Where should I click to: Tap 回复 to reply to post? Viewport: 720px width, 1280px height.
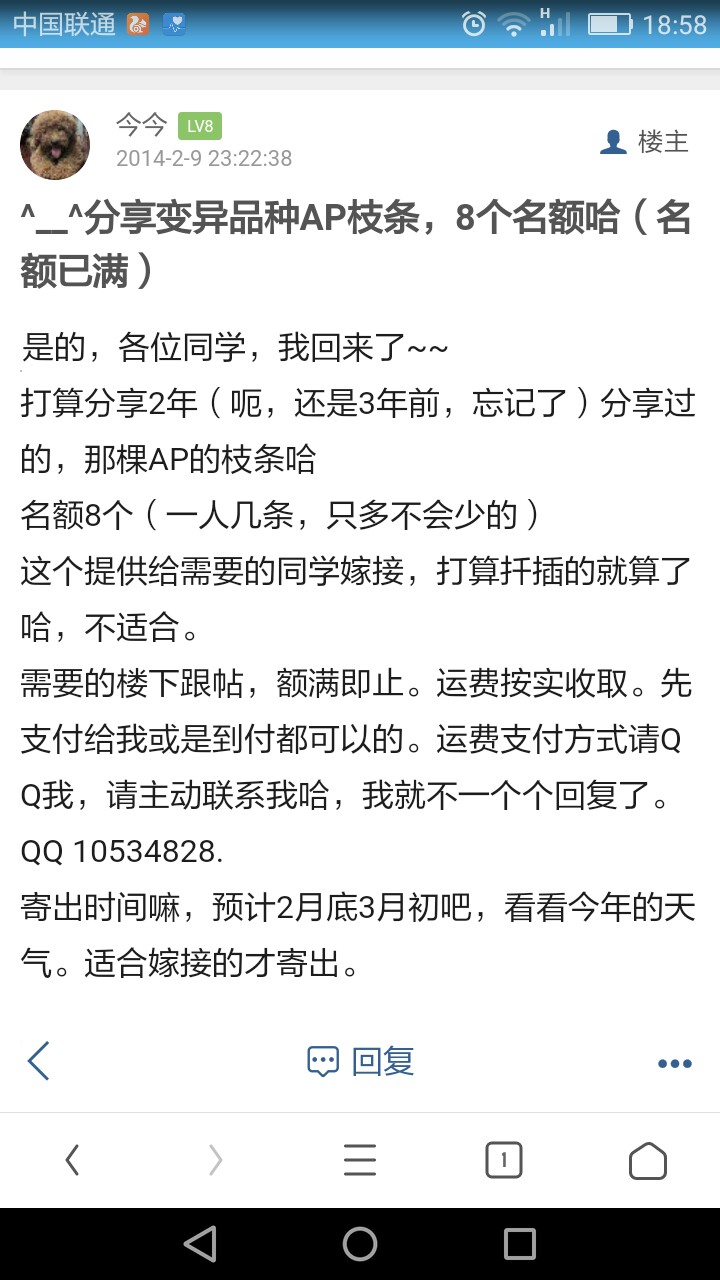[x=360, y=1061]
